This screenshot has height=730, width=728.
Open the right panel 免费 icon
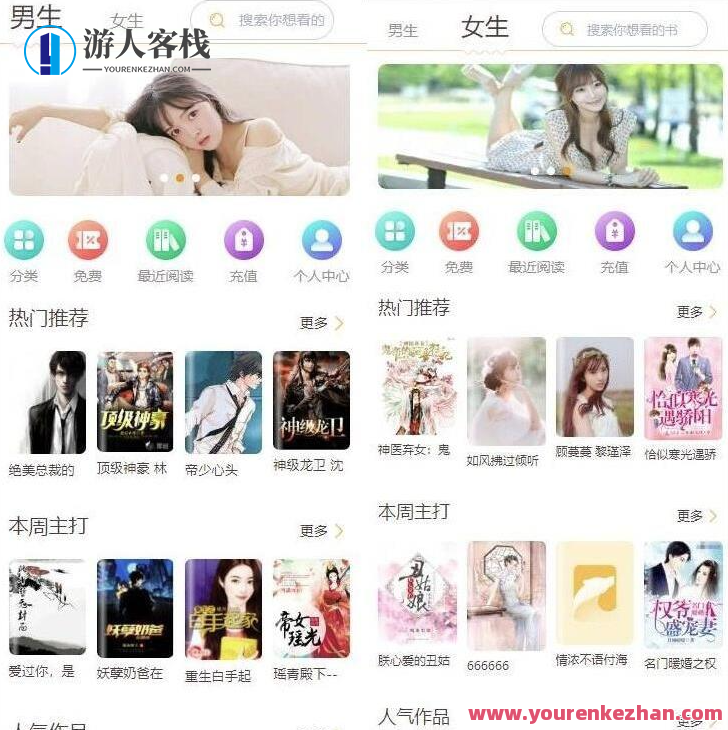pyautogui.click(x=459, y=232)
